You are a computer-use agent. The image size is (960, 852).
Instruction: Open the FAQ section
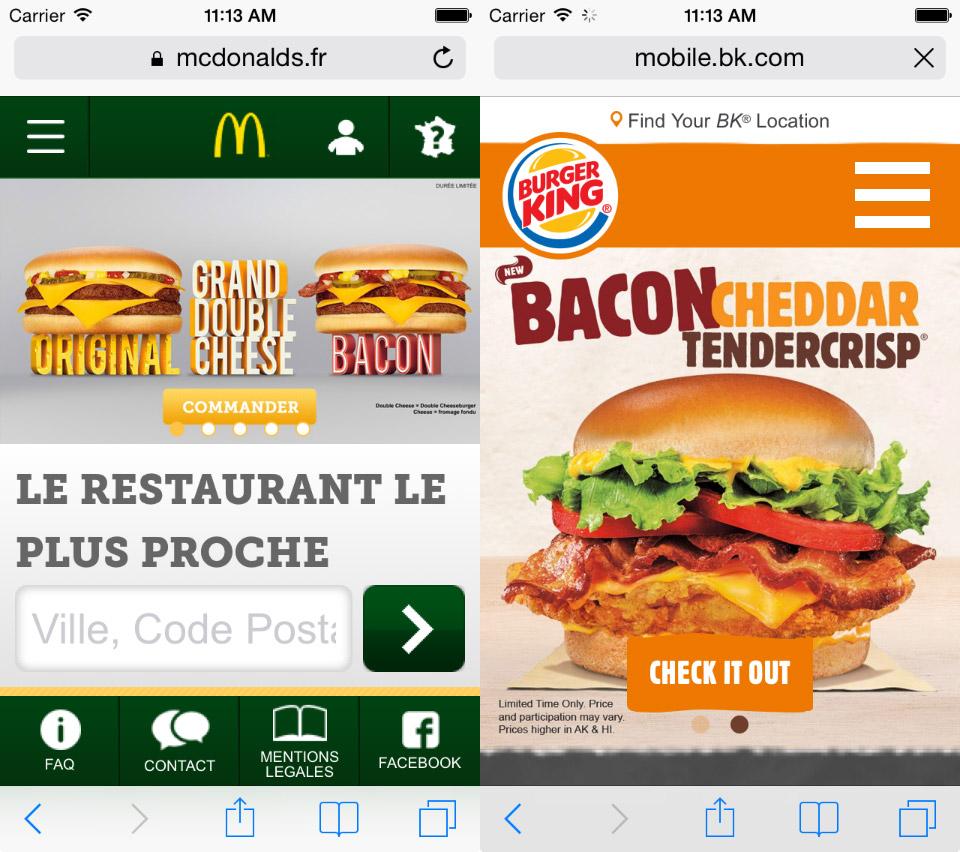point(60,740)
